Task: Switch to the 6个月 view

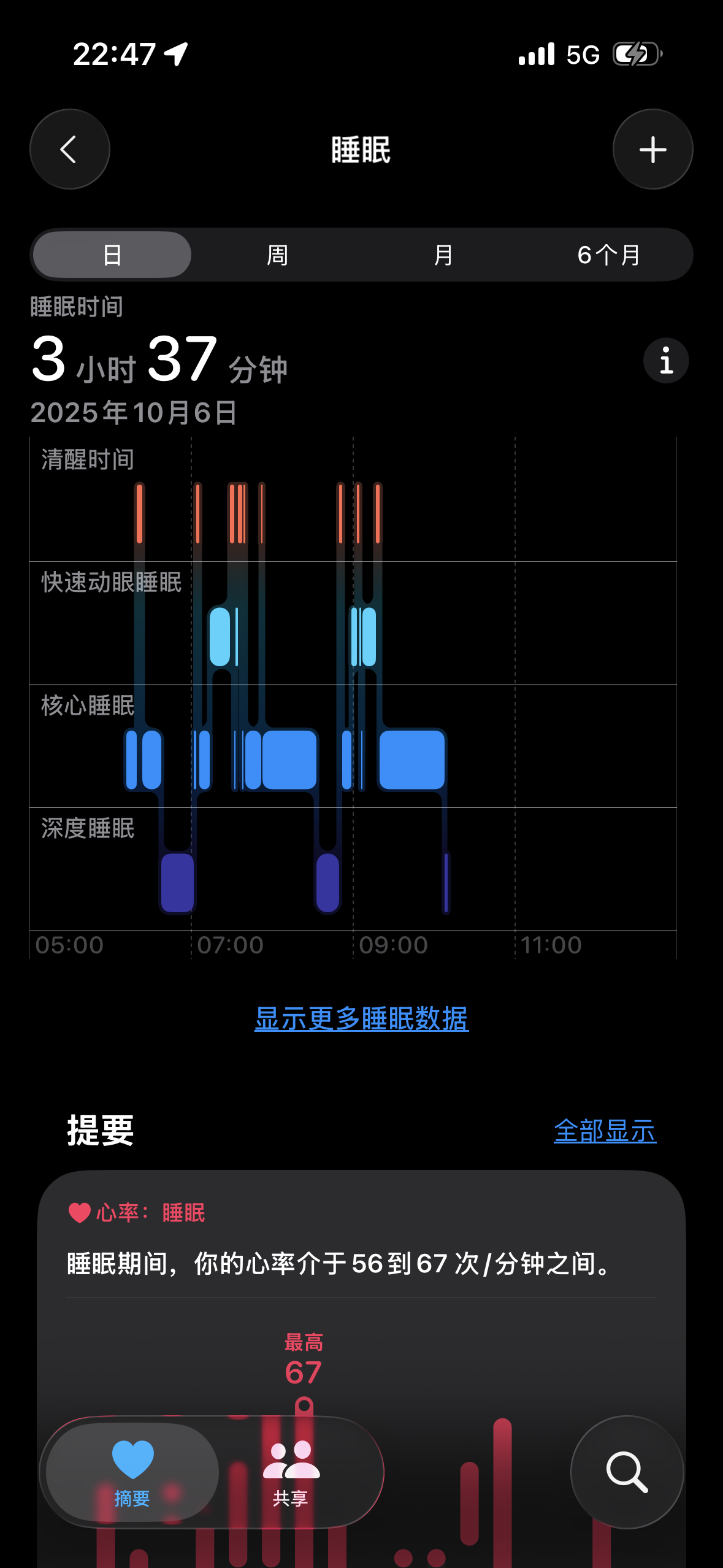Action: 609,255
